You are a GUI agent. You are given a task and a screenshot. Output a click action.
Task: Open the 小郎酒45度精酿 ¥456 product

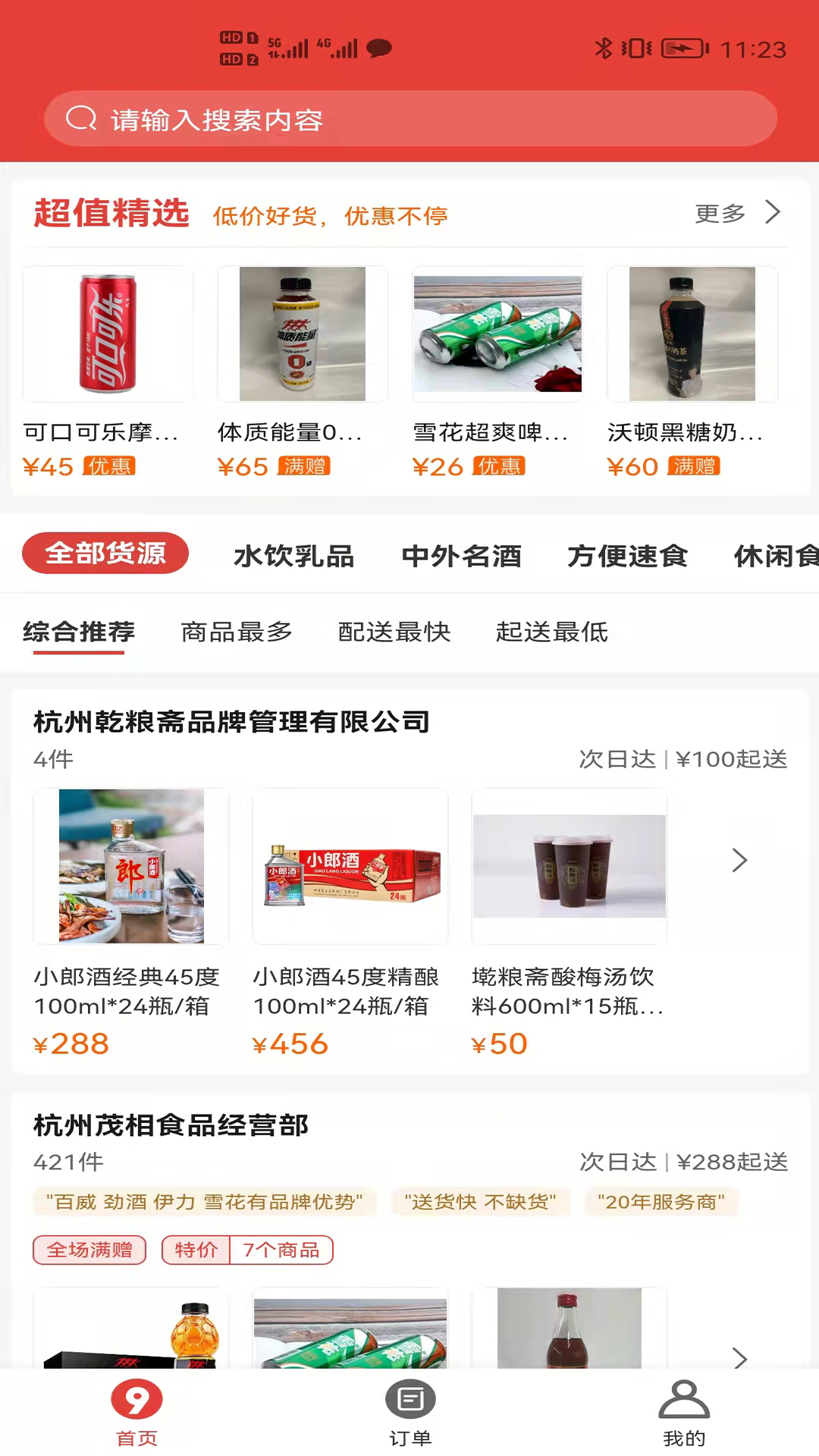[x=350, y=921]
